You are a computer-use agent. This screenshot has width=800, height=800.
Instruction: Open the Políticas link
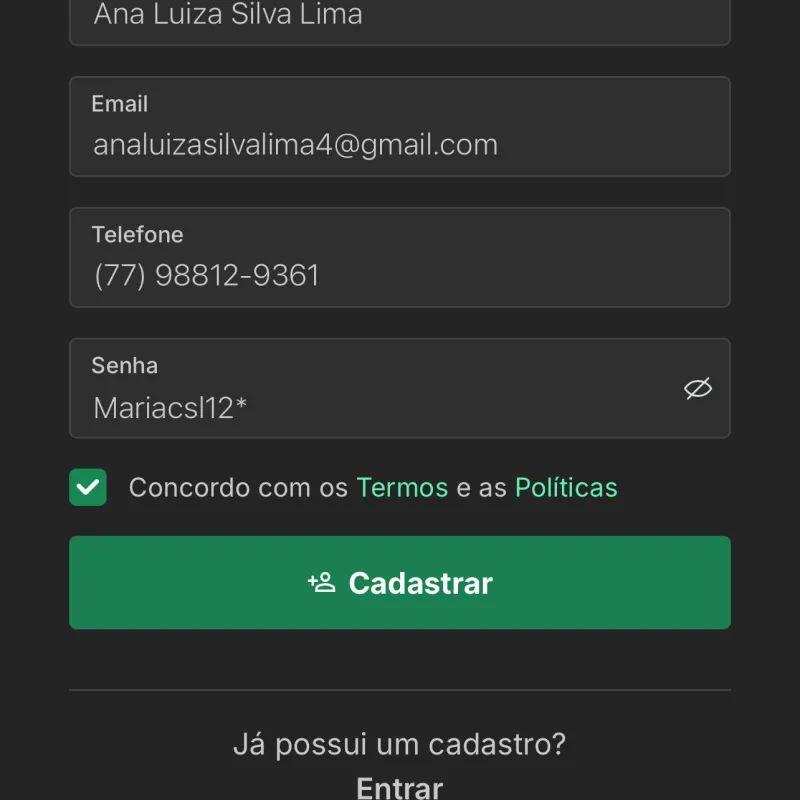point(566,488)
